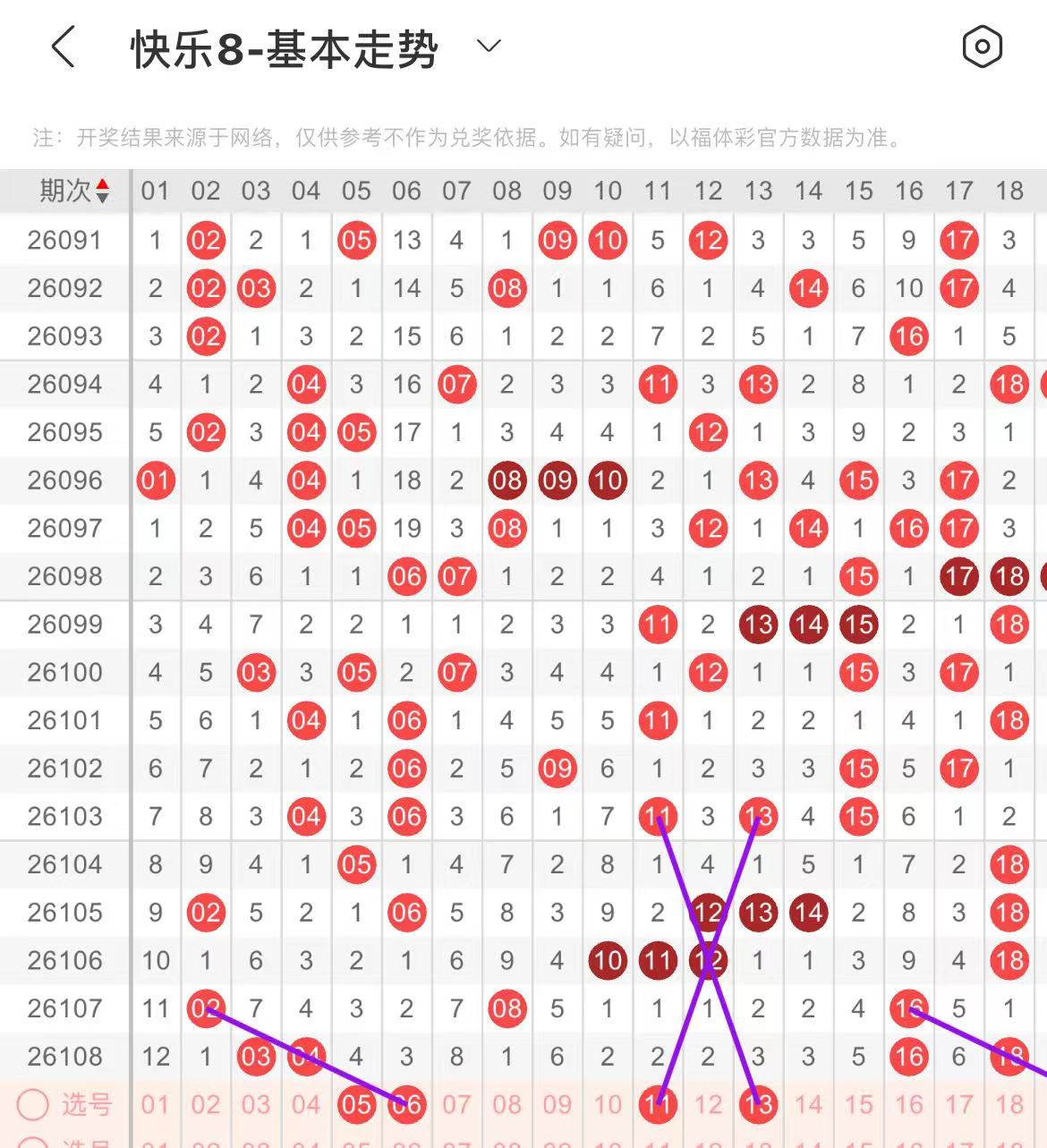Select the first 选号 row radio button
The height and width of the screenshot is (1148, 1047).
tap(33, 1105)
